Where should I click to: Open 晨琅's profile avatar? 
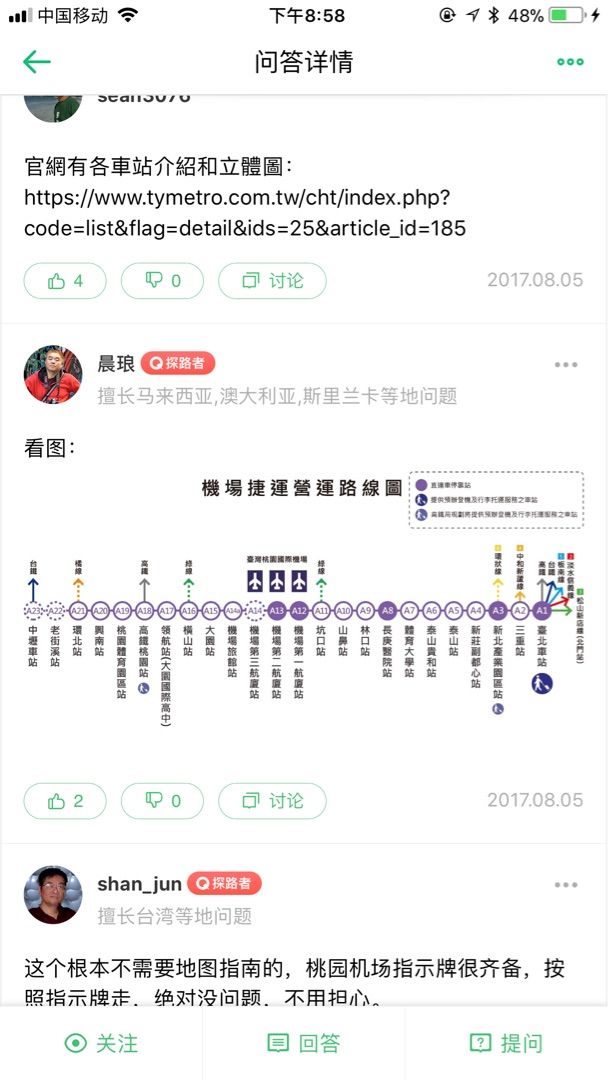(53, 374)
